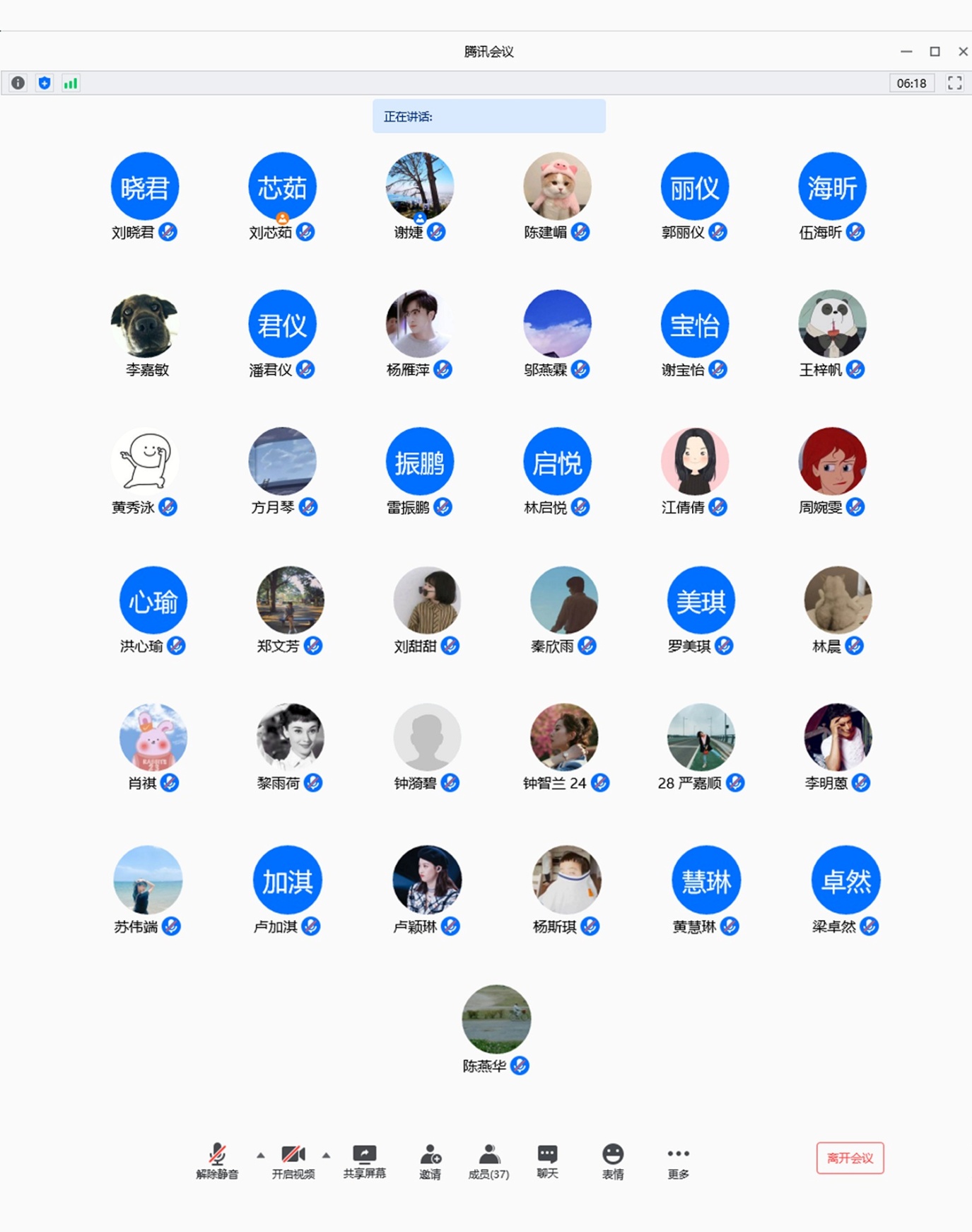Open the chat panel (聊天)
The width and height of the screenshot is (972, 1232).
547,1160
